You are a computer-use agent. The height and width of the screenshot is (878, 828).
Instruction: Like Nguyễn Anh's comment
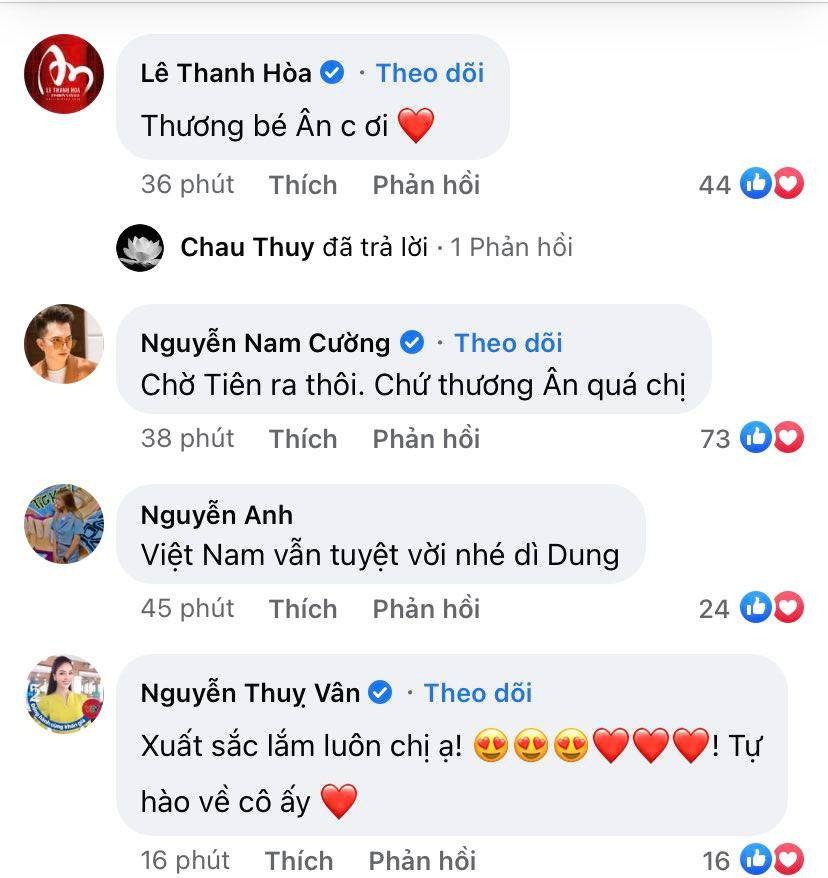[x=303, y=609]
